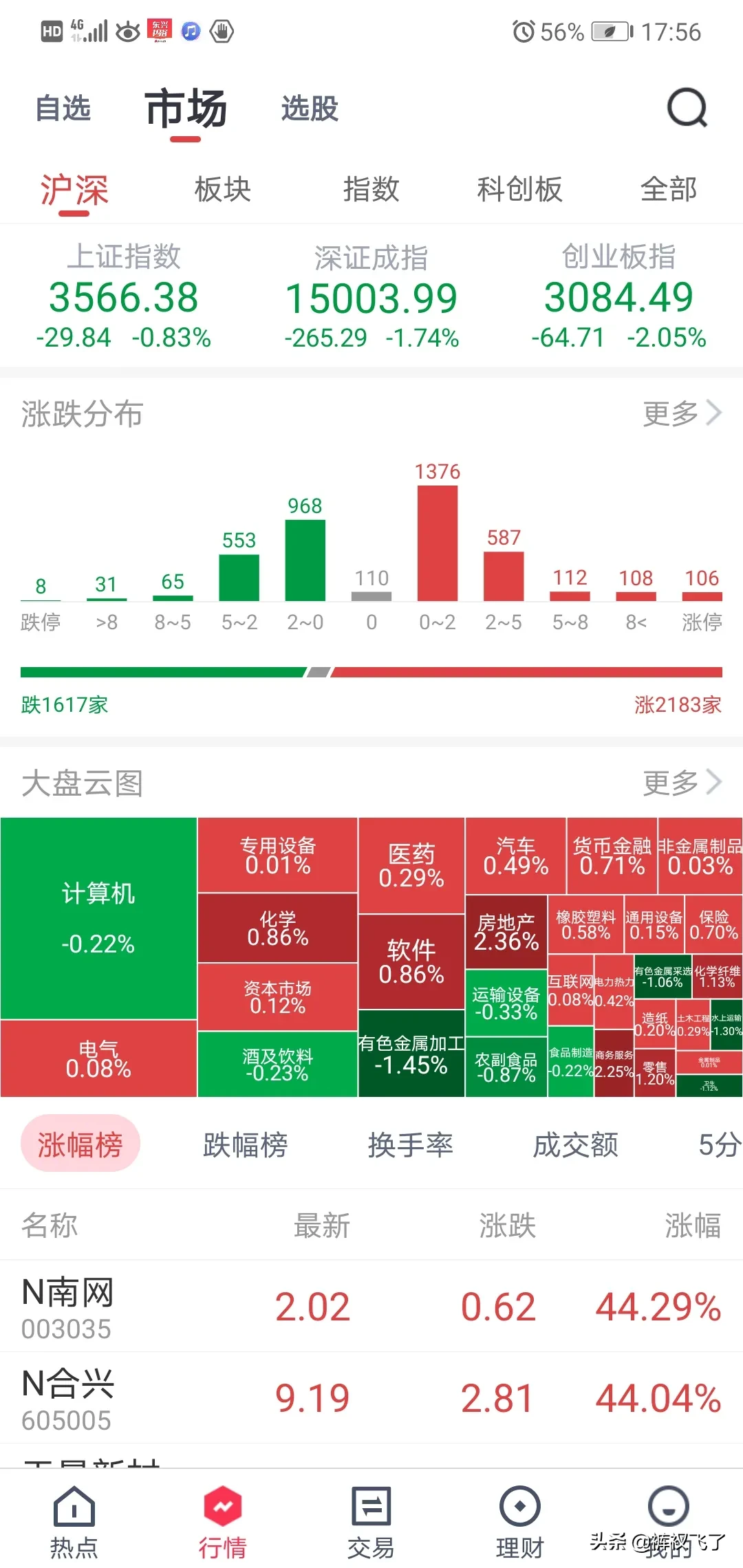Switch to the 换手率 ranking
The height and width of the screenshot is (1568, 743).
click(x=410, y=1145)
